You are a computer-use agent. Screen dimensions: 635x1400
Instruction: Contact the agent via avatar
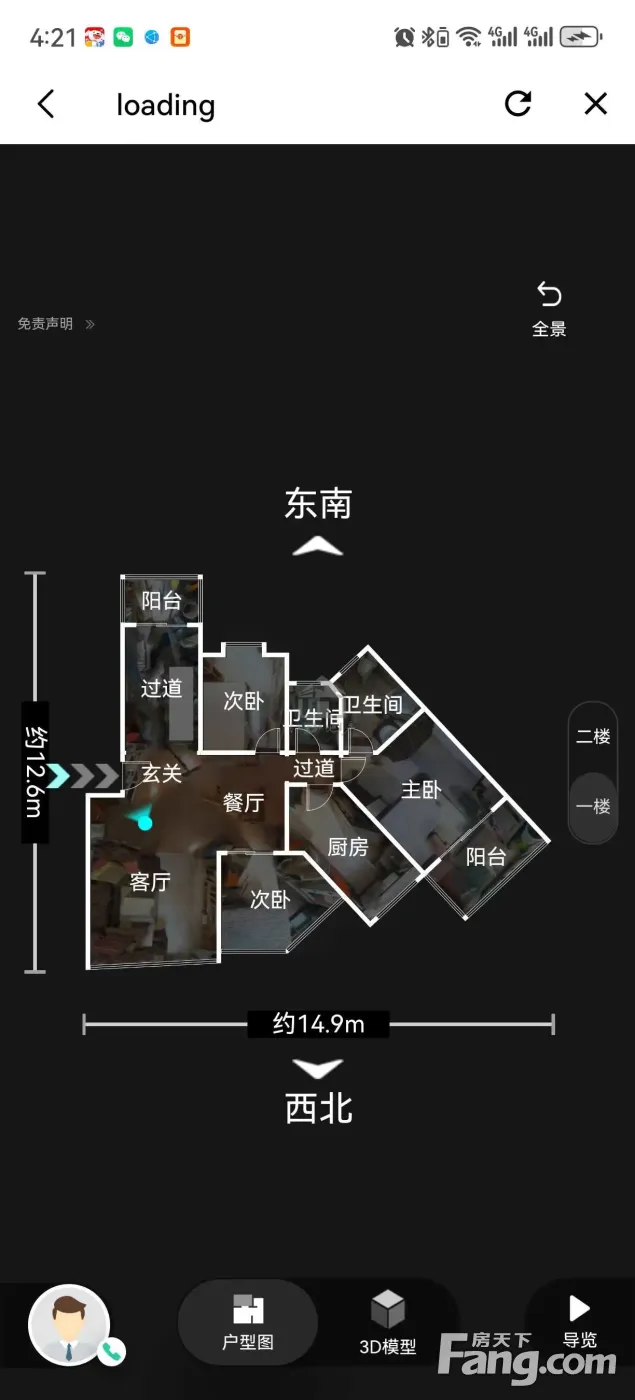[69, 1325]
